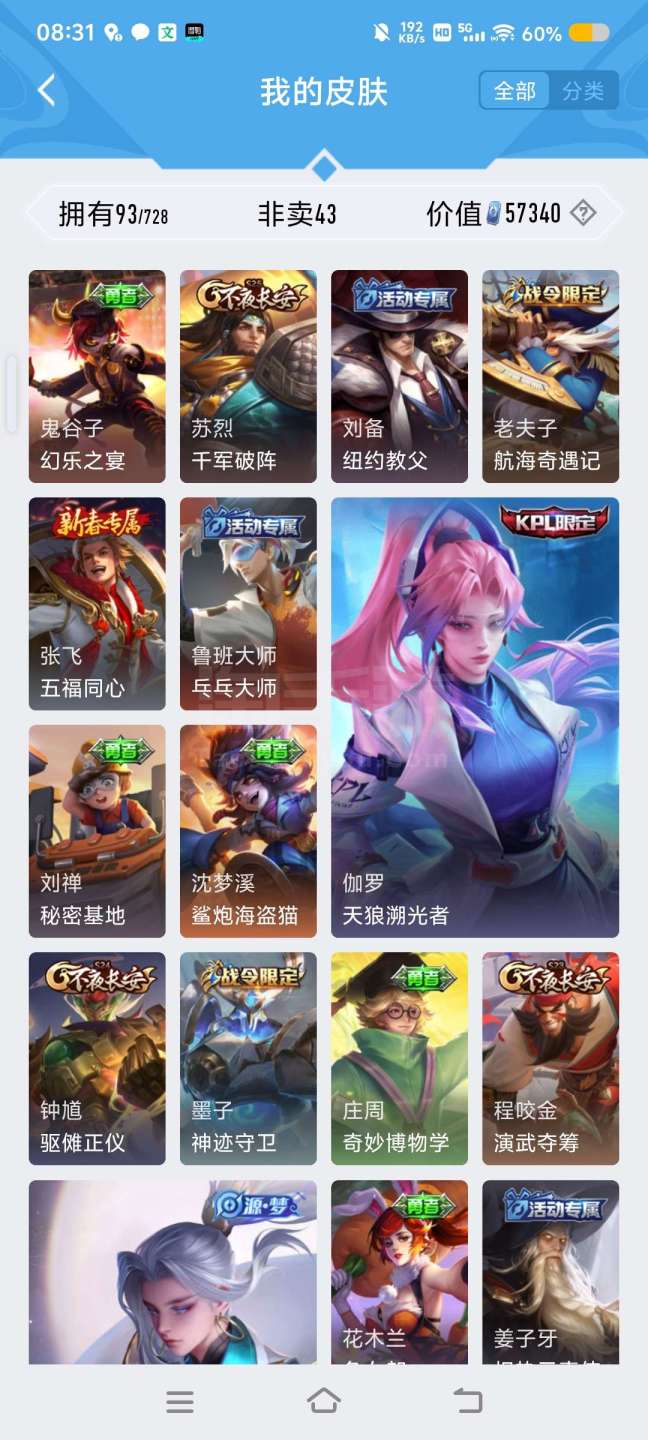This screenshot has height=1440, width=648.
Task: Open the value help question icon
Action: (x=583, y=213)
